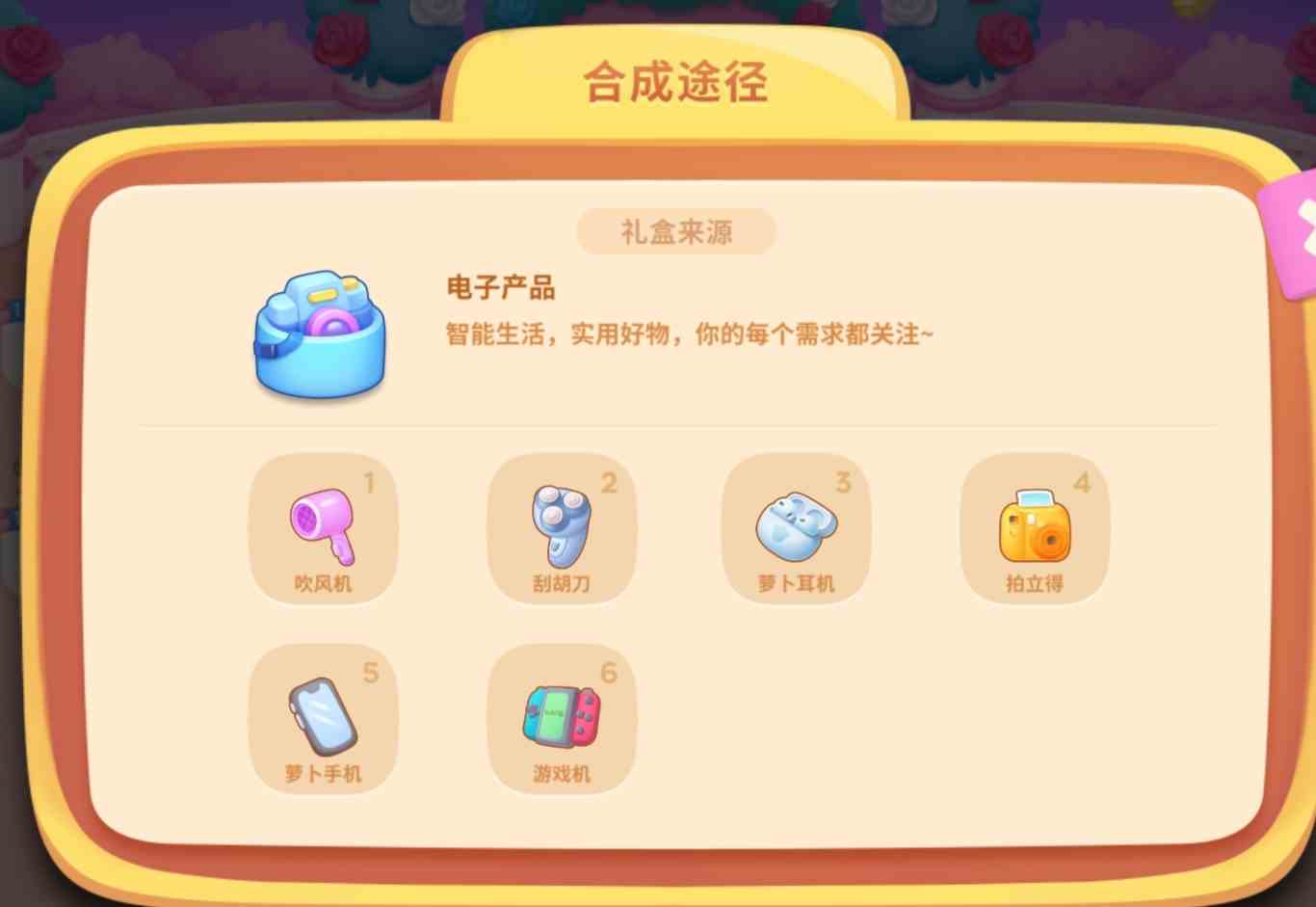The image size is (1316, 907).
Task: Open the 游戏机 item tile
Action: coord(562,719)
